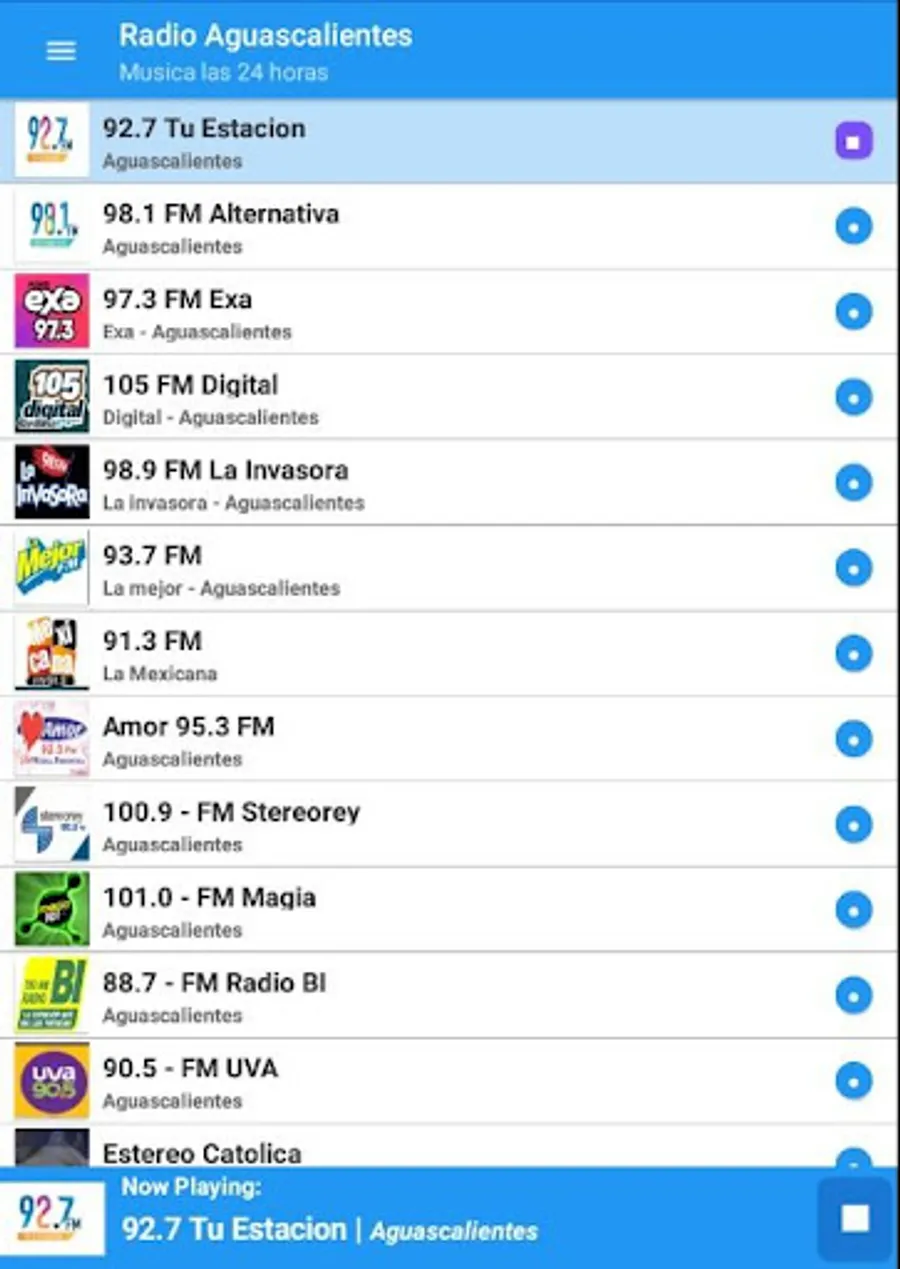Choose 88.7 - FM Radio BI
Viewport: 900px width, 1269px height.
coord(853,996)
